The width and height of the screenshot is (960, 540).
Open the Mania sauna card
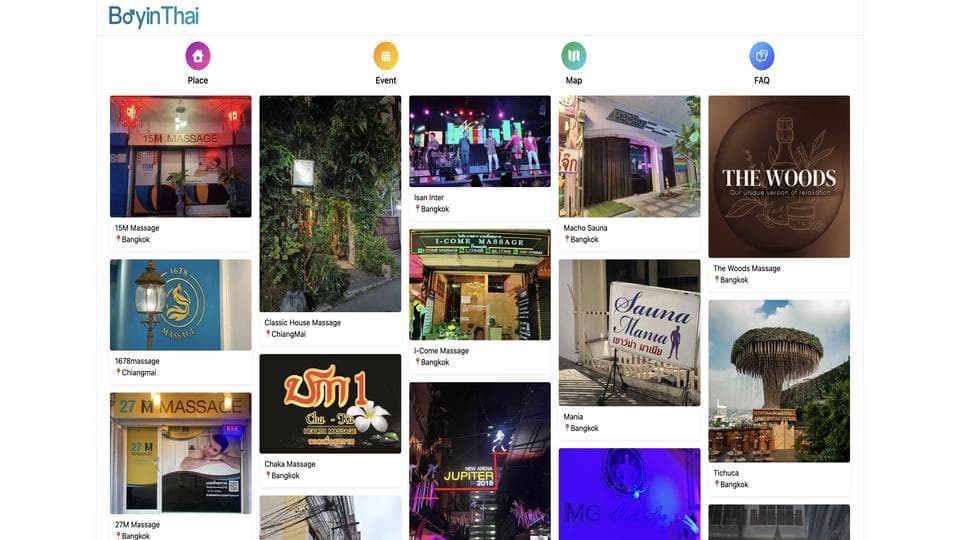(x=629, y=332)
